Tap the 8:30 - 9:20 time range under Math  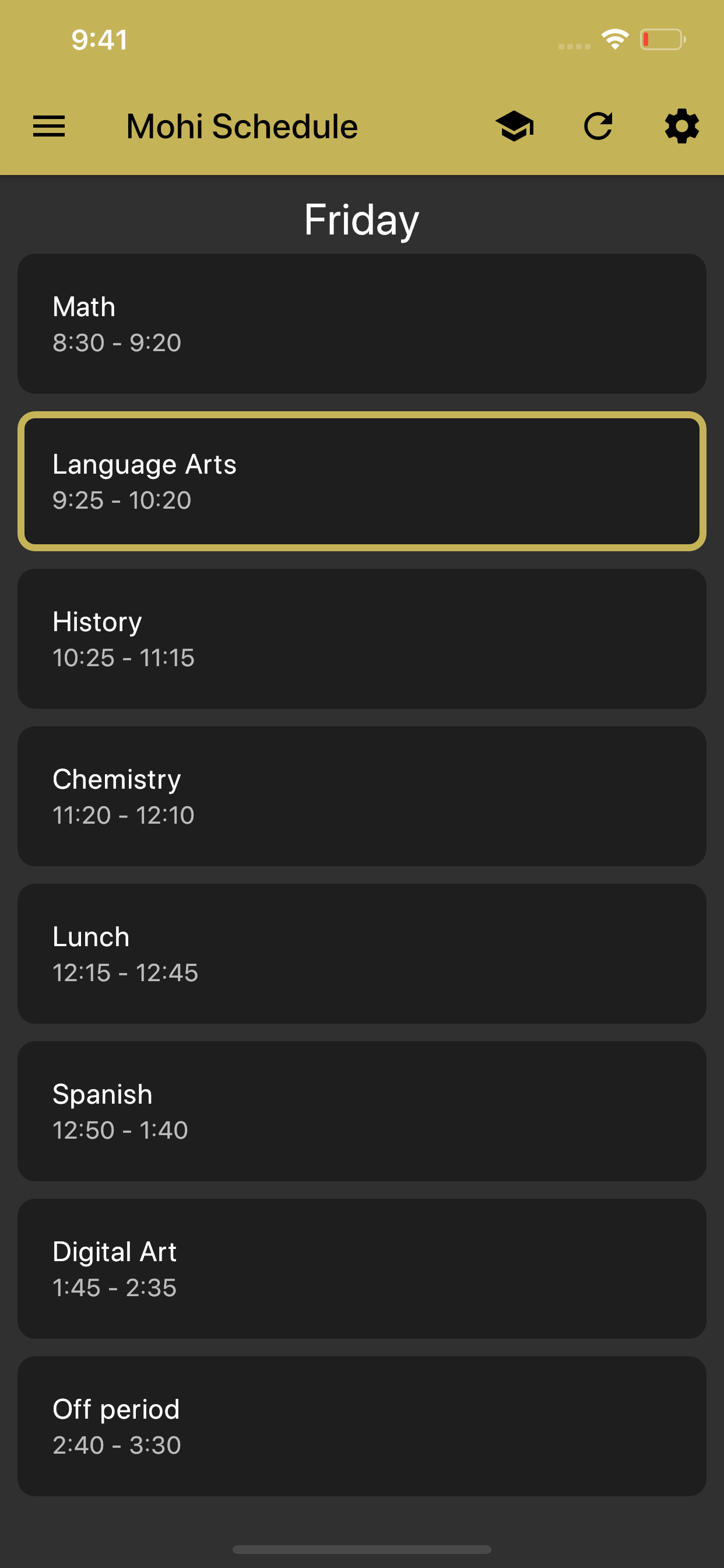click(x=116, y=342)
